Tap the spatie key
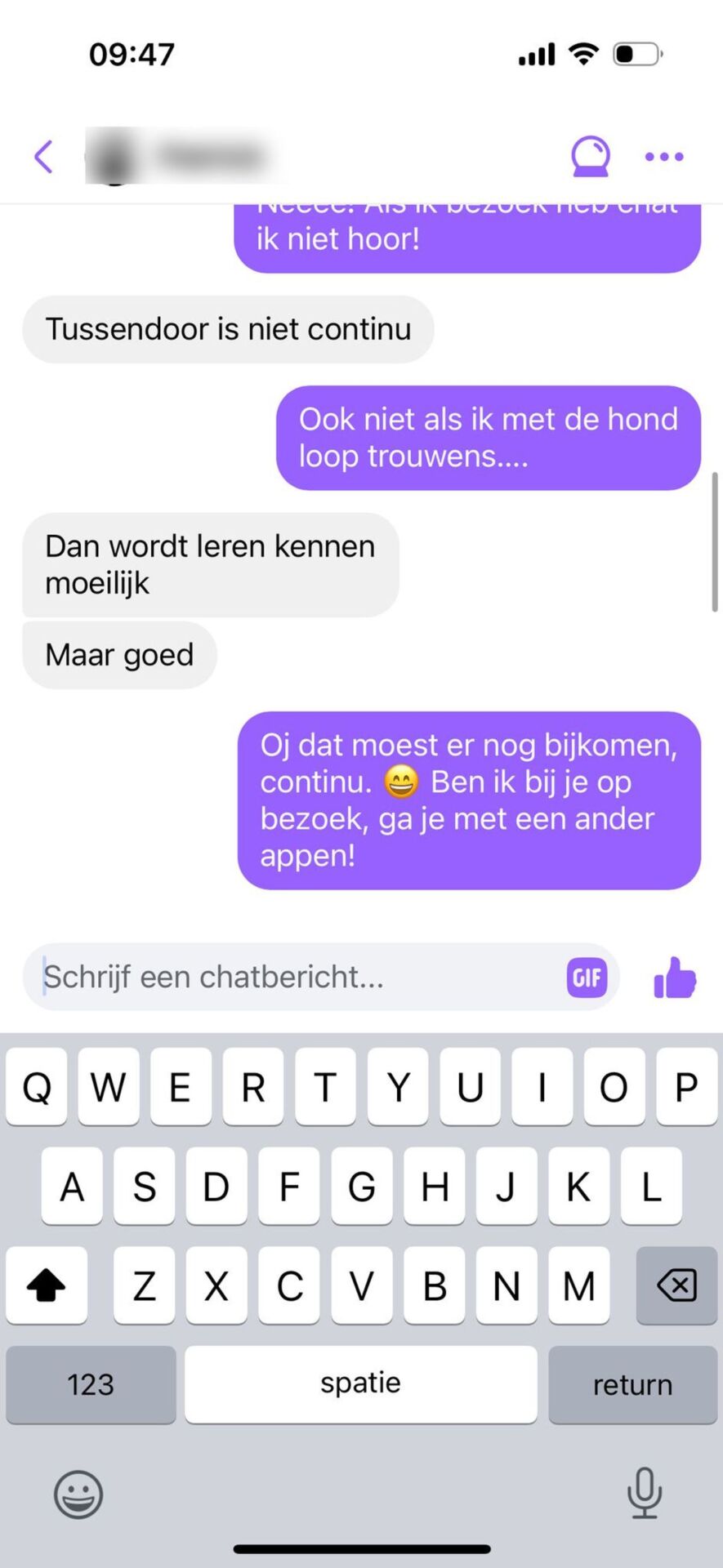Viewport: 723px width, 1568px height. (360, 1384)
